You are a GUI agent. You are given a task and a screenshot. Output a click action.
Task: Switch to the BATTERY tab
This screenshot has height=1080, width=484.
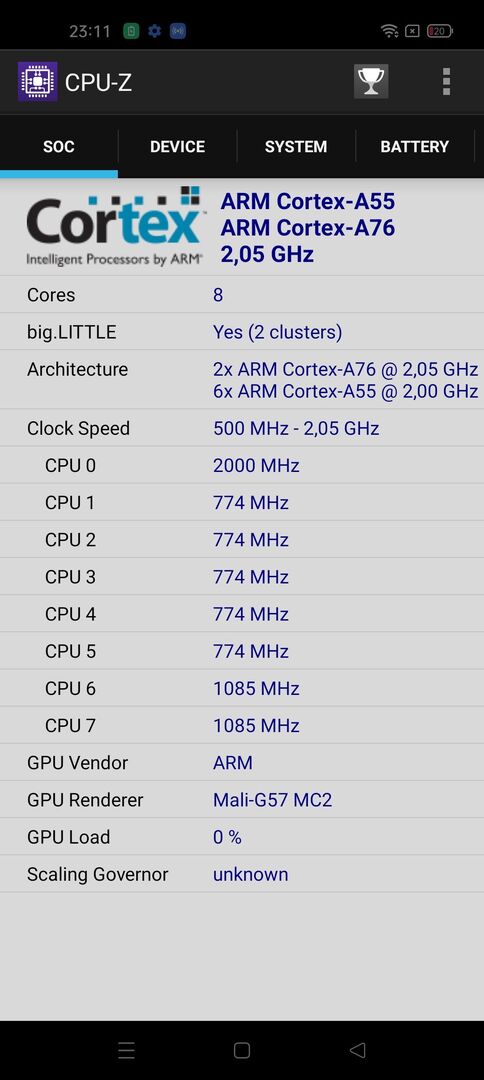tap(414, 147)
